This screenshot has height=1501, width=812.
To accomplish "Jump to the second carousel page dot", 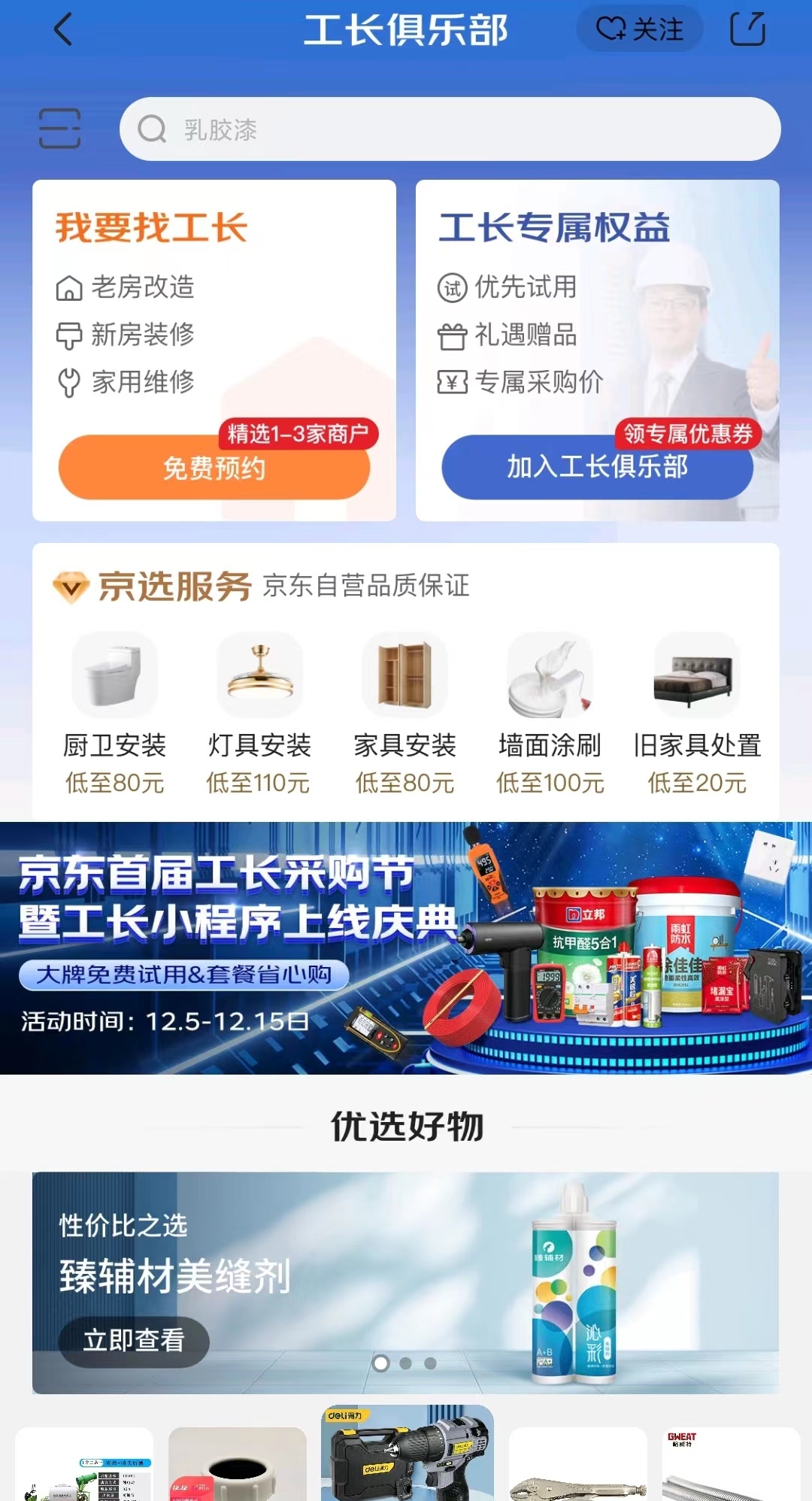I will 406,1363.
